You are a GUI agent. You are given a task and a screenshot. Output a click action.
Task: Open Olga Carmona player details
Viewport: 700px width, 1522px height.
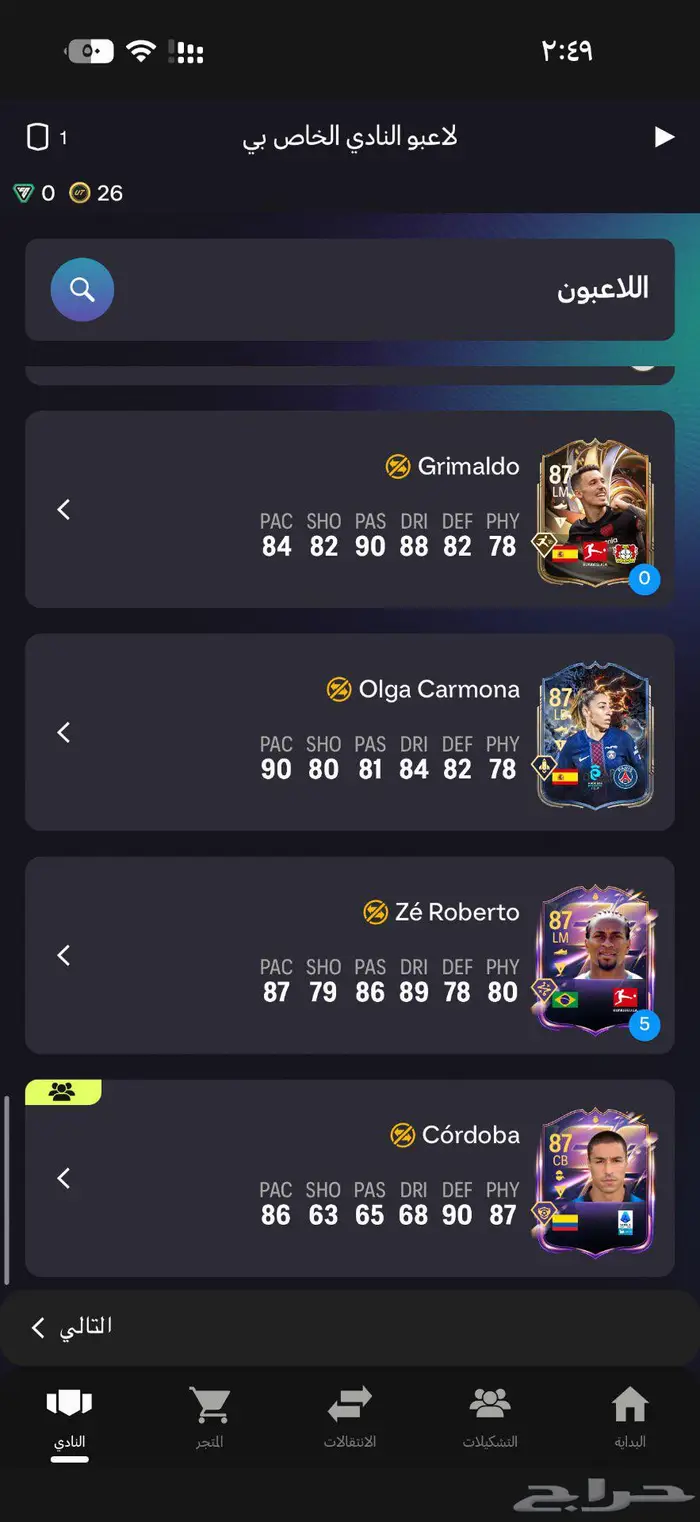point(350,732)
